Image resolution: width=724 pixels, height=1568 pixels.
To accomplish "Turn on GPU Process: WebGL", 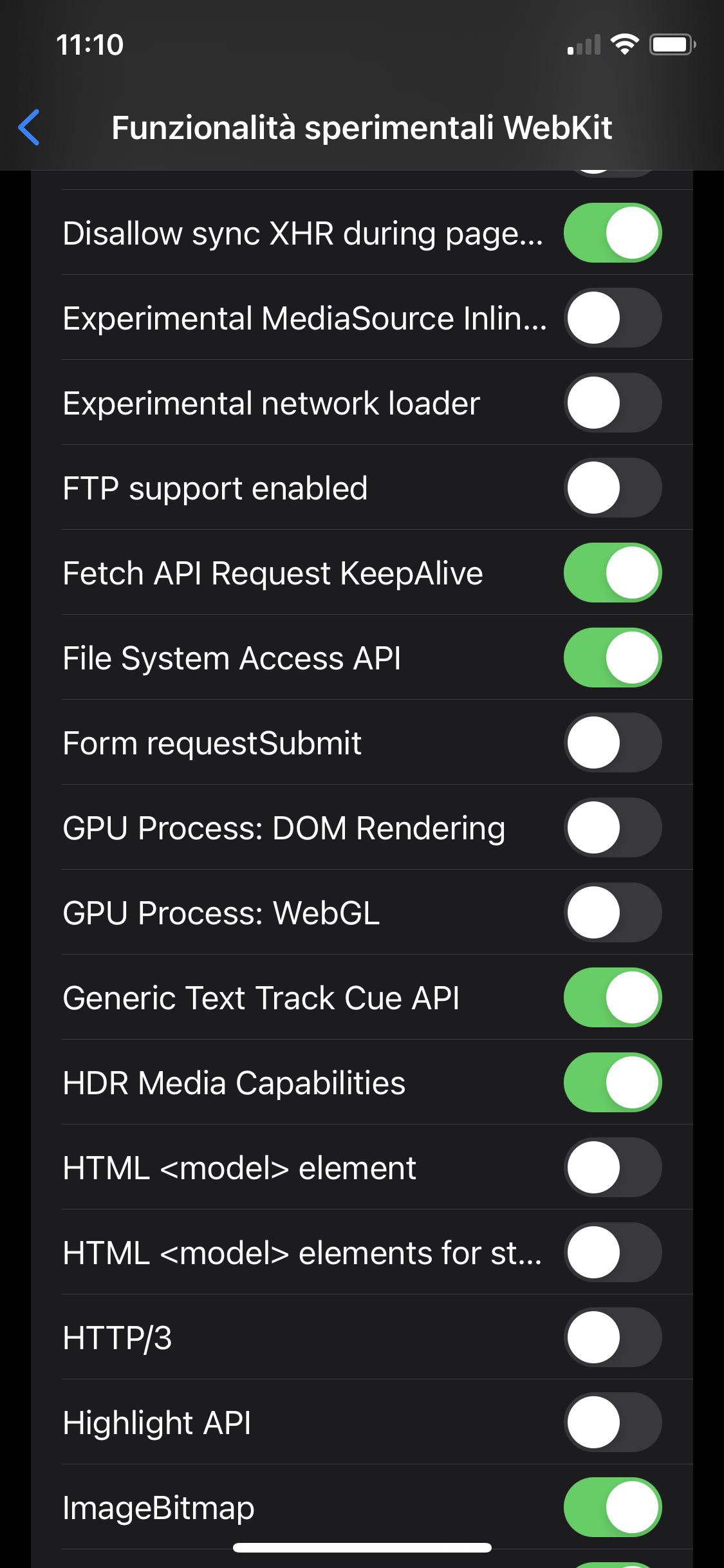I will 612,913.
